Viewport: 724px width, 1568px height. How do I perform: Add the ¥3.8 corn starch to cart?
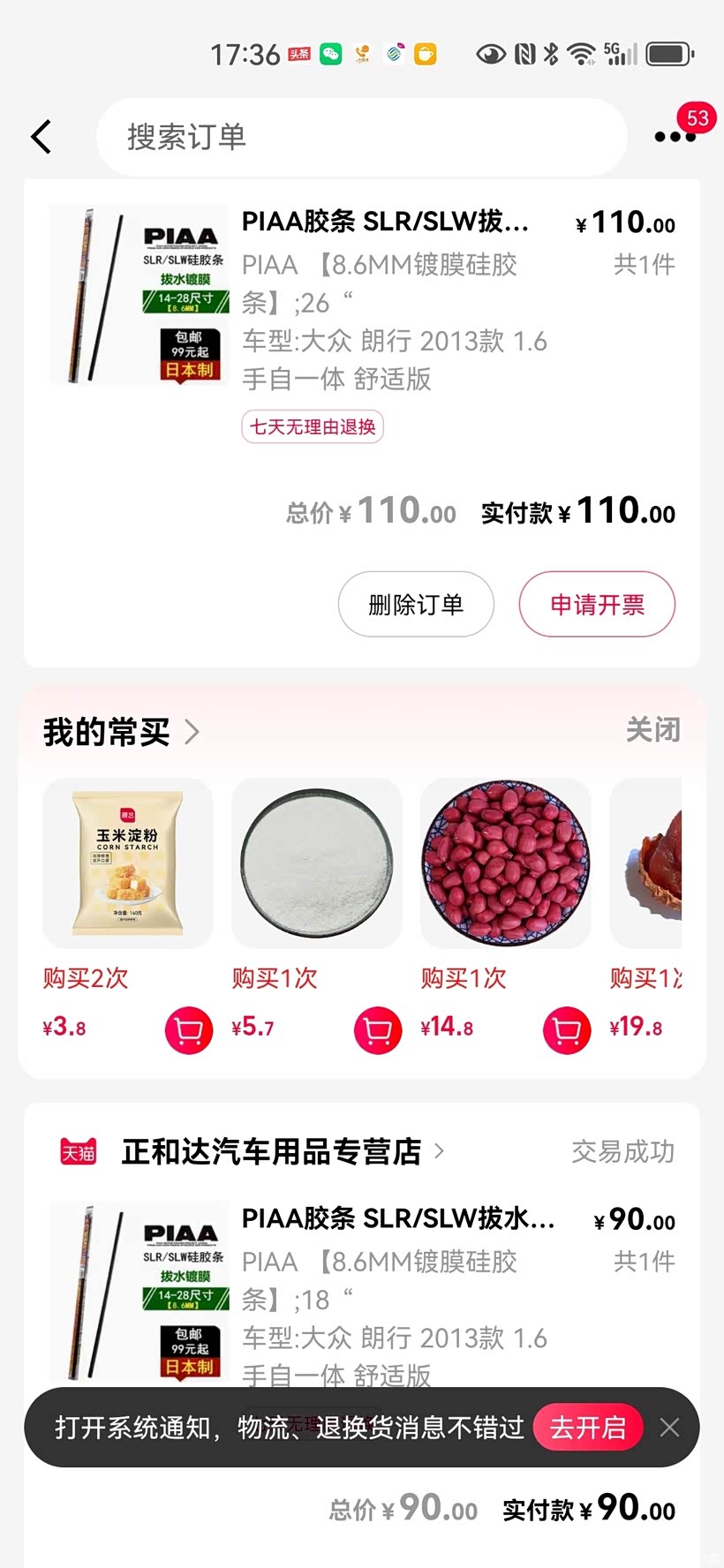click(x=189, y=1029)
